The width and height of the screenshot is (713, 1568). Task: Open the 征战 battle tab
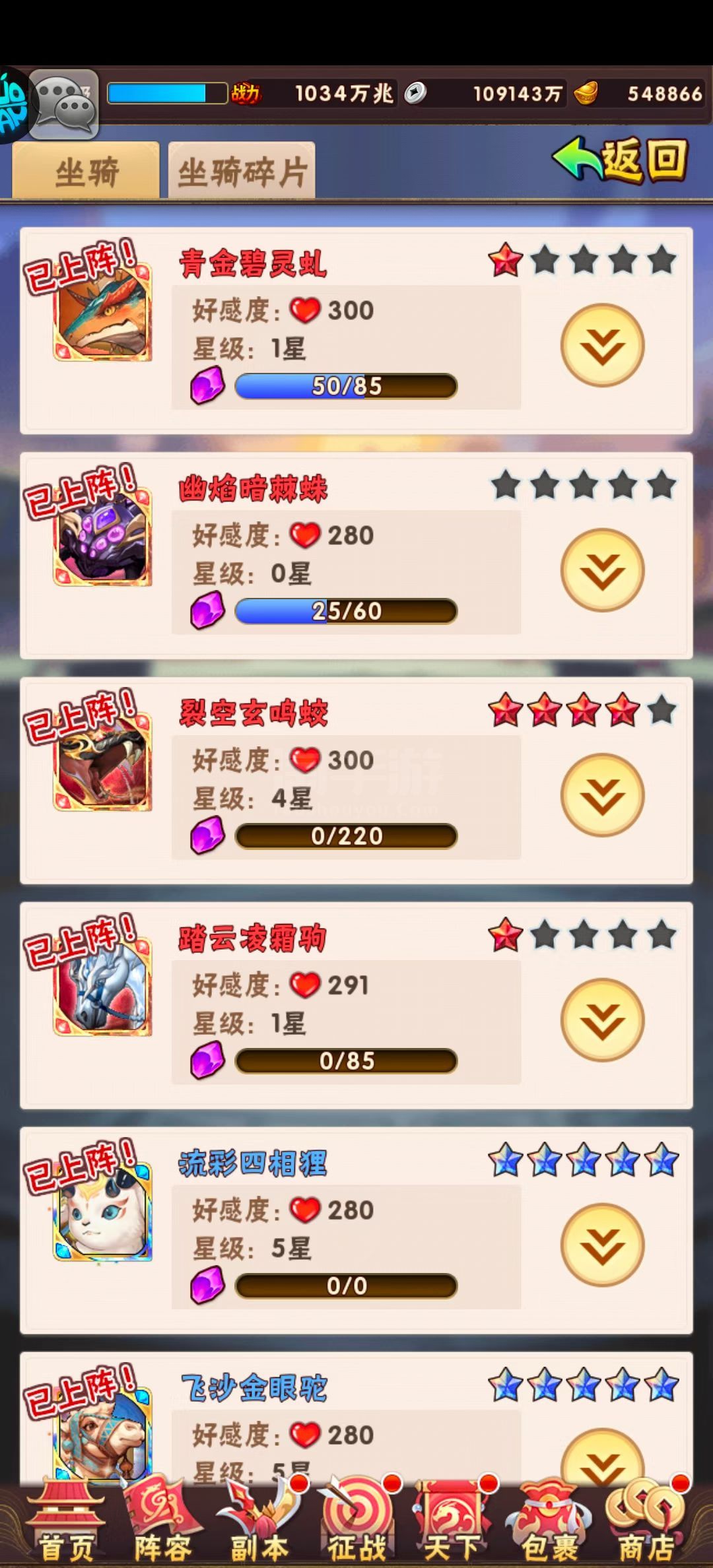pos(356,1521)
